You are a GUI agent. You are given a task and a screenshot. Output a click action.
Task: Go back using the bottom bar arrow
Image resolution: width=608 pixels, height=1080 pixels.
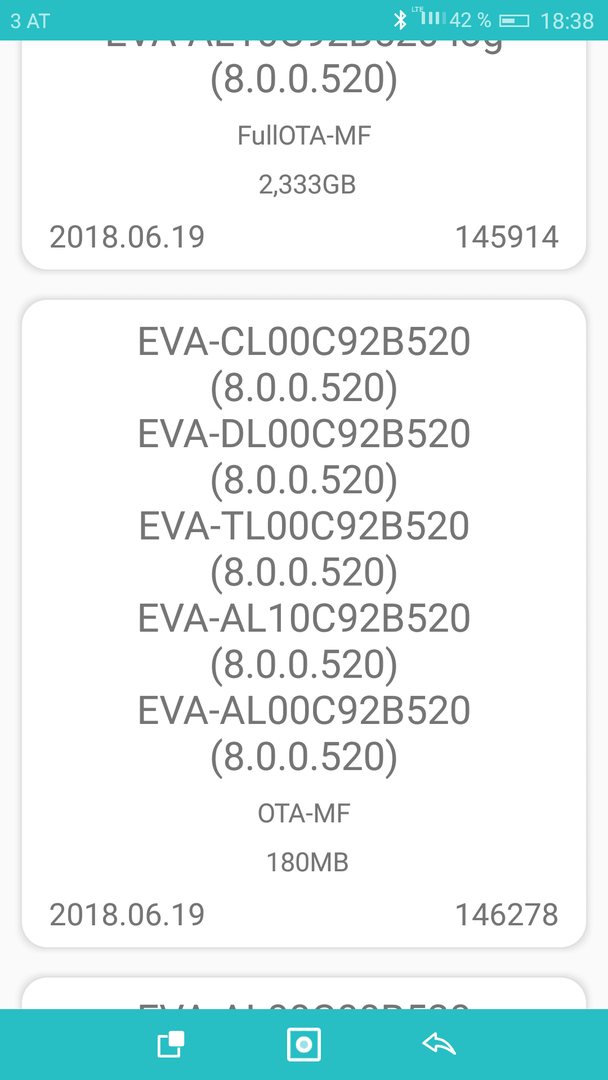point(439,1044)
